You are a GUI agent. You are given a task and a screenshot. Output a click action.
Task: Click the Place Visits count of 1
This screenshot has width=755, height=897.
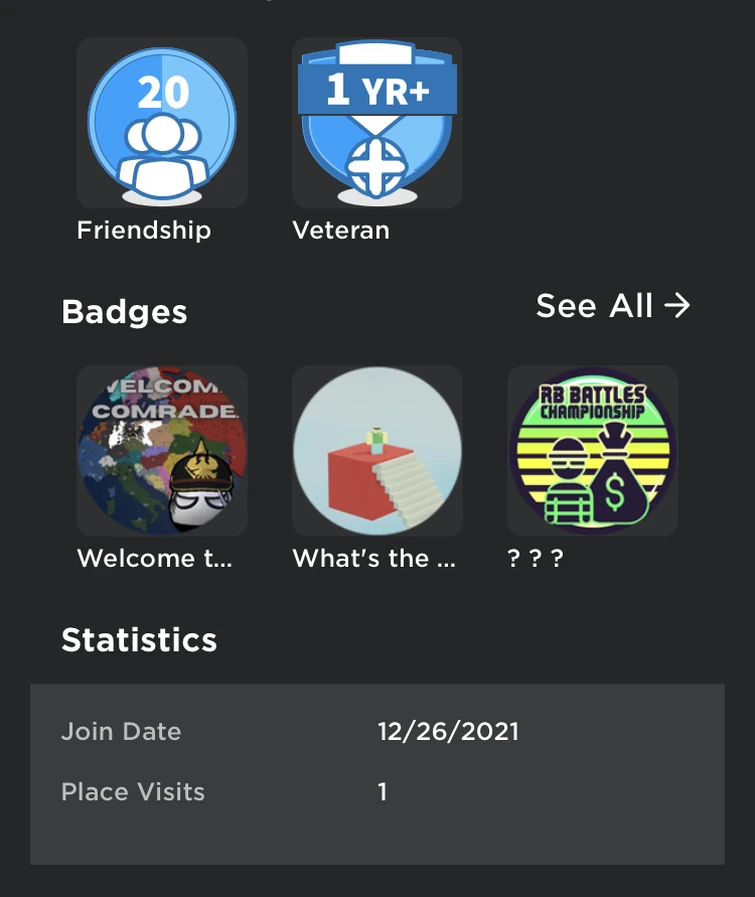(381, 791)
